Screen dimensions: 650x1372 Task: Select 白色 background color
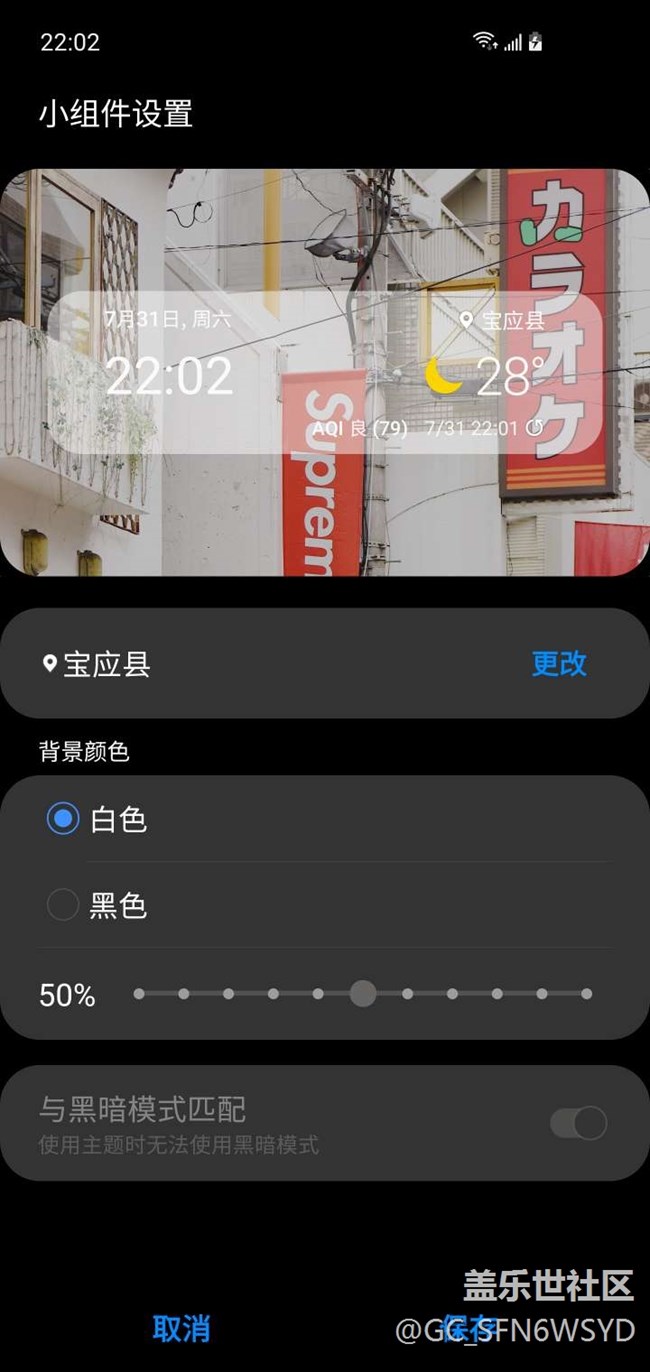click(63, 819)
